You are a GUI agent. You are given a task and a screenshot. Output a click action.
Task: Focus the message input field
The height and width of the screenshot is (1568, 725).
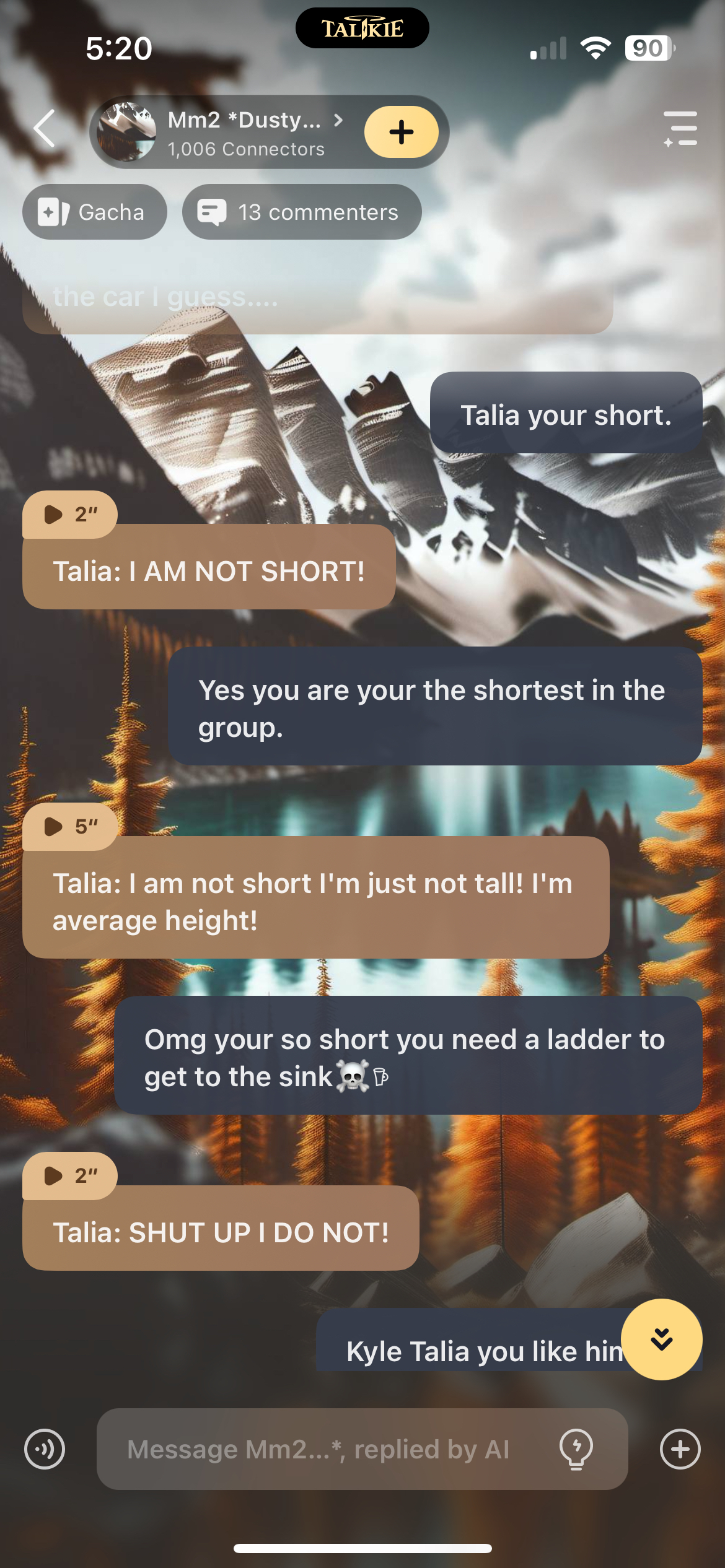(x=335, y=1449)
